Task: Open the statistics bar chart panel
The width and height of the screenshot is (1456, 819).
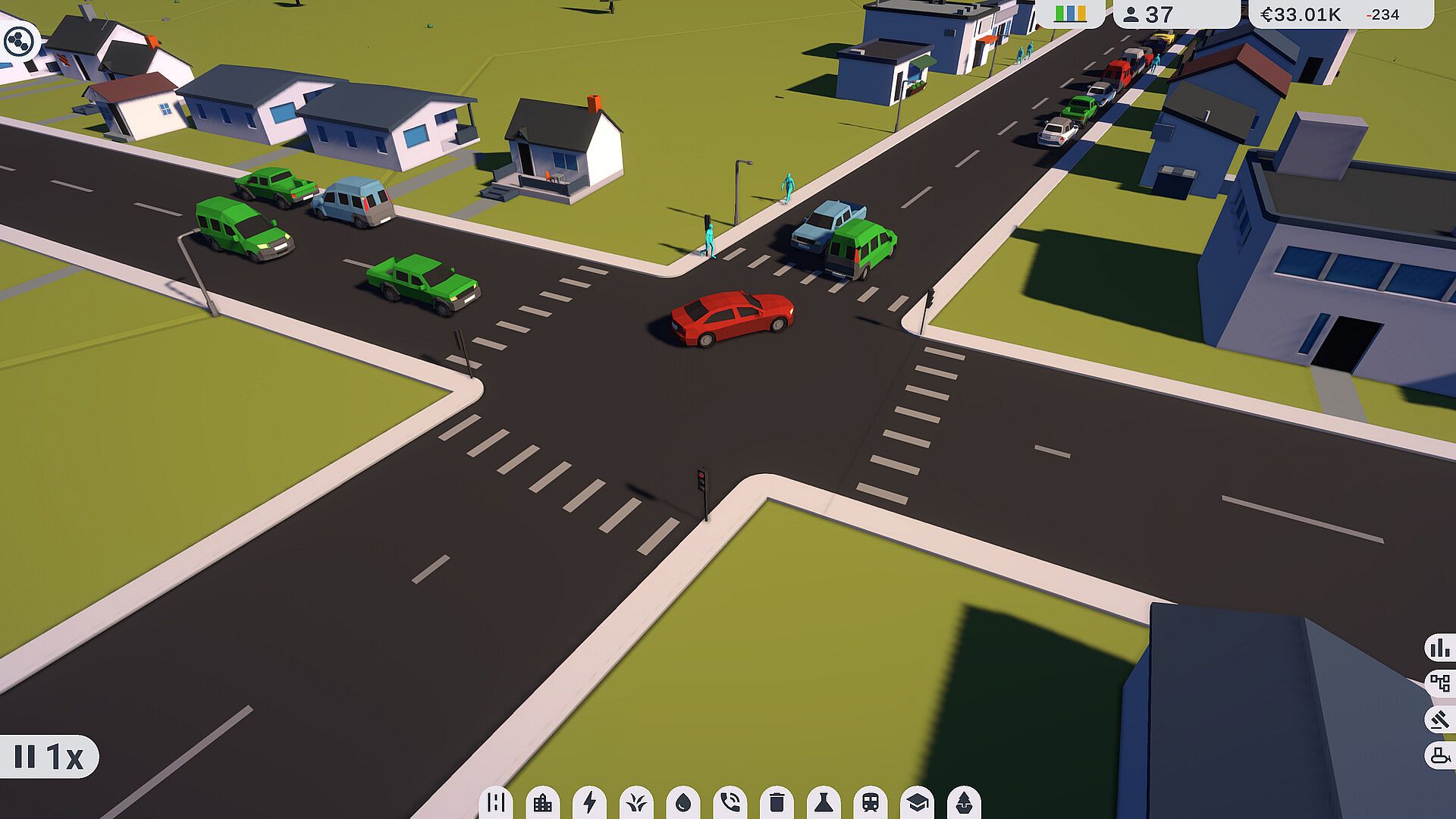Action: (x=1439, y=648)
